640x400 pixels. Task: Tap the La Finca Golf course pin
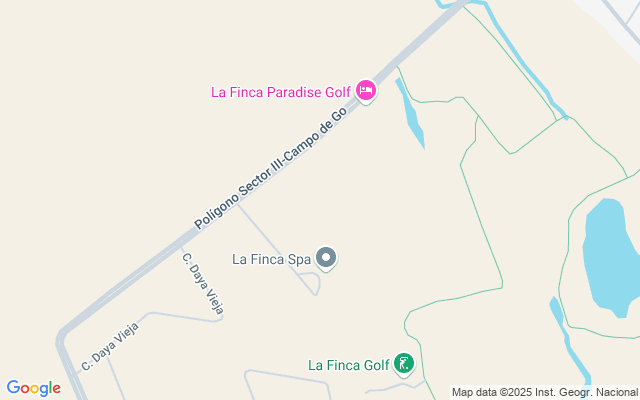click(x=404, y=364)
